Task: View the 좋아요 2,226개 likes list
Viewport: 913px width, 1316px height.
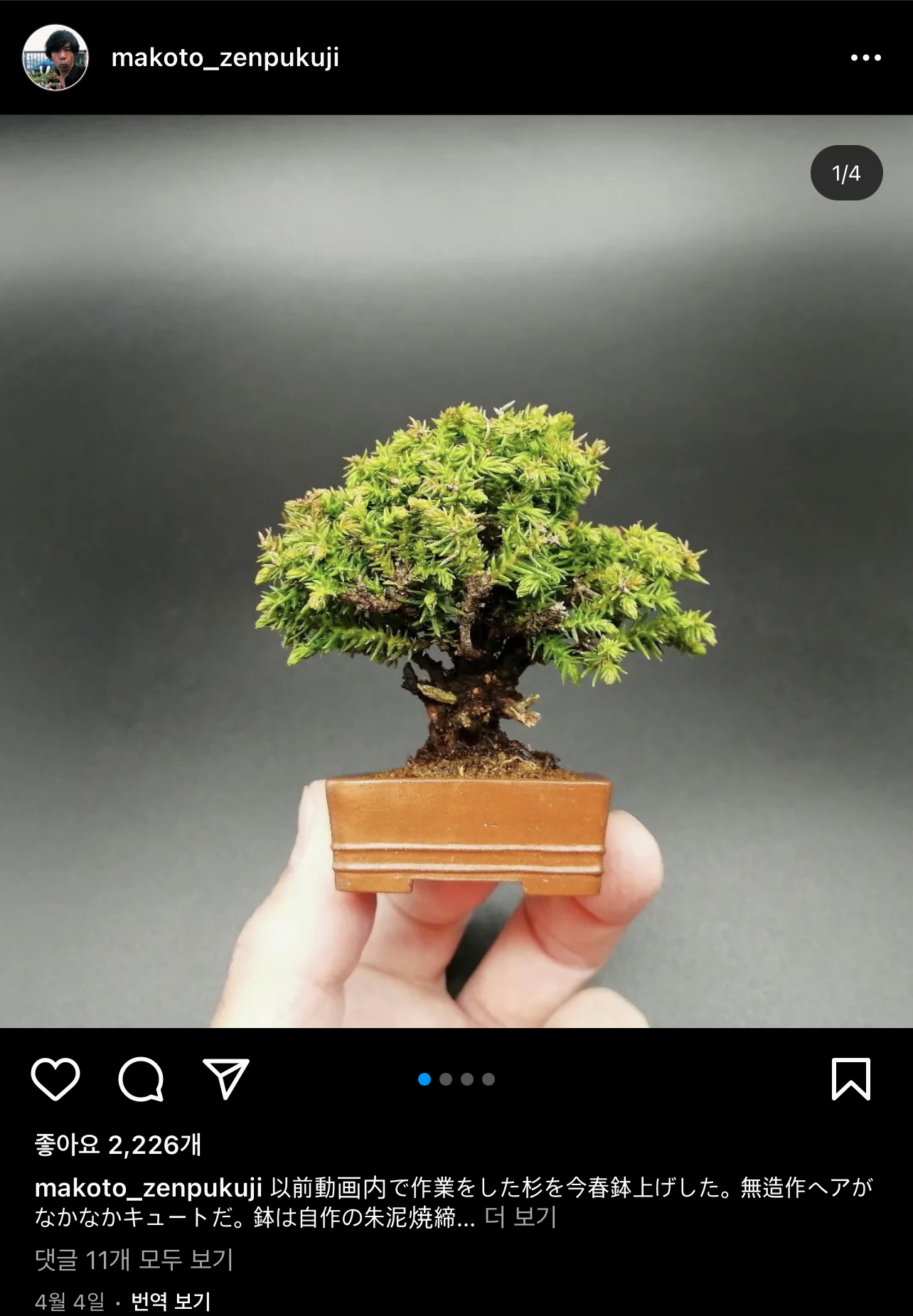Action: click(118, 1145)
